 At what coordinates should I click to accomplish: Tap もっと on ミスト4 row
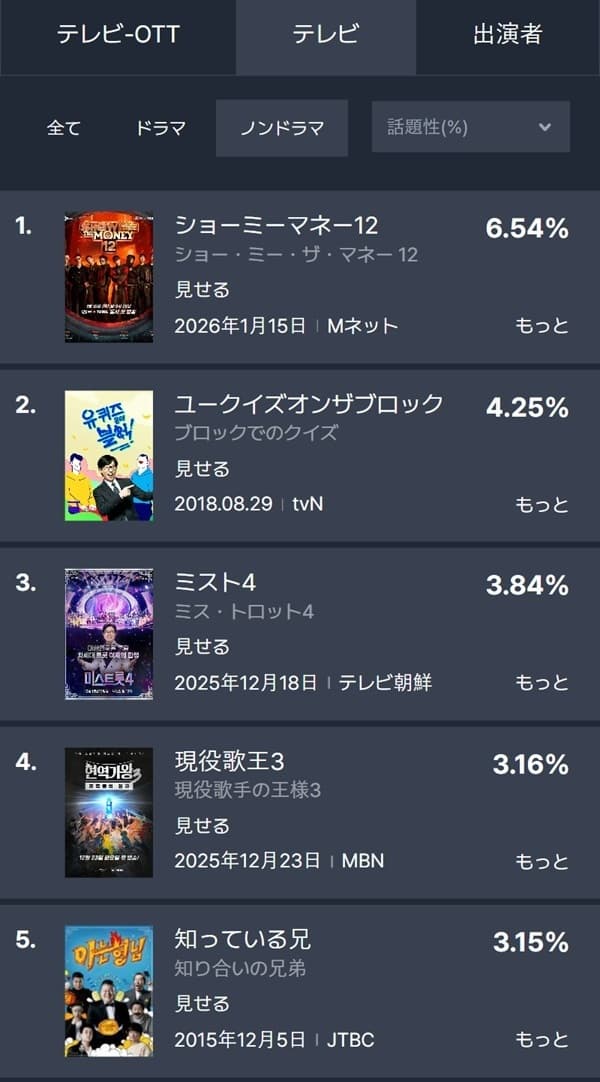[542, 683]
